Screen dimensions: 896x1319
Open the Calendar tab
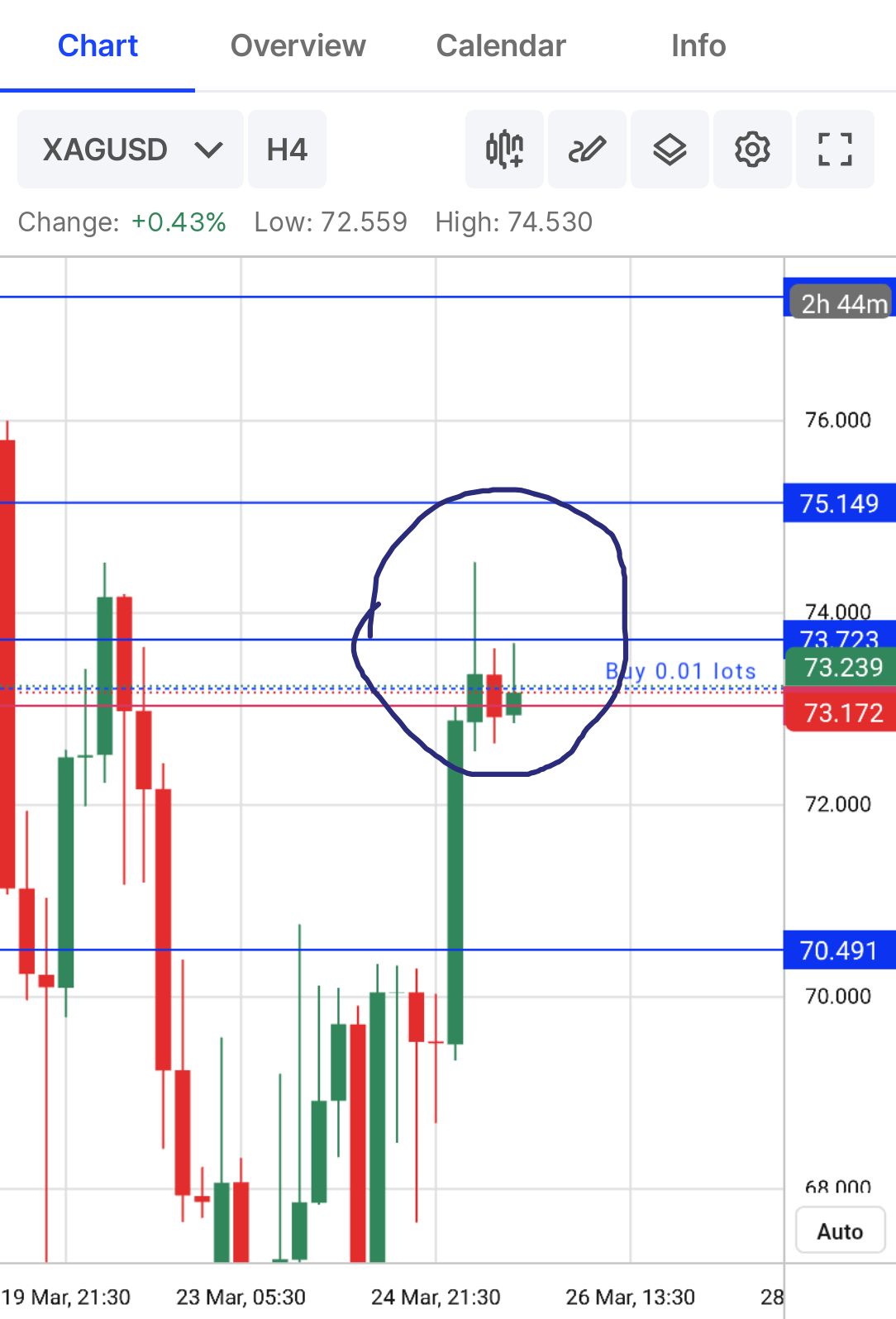(501, 45)
